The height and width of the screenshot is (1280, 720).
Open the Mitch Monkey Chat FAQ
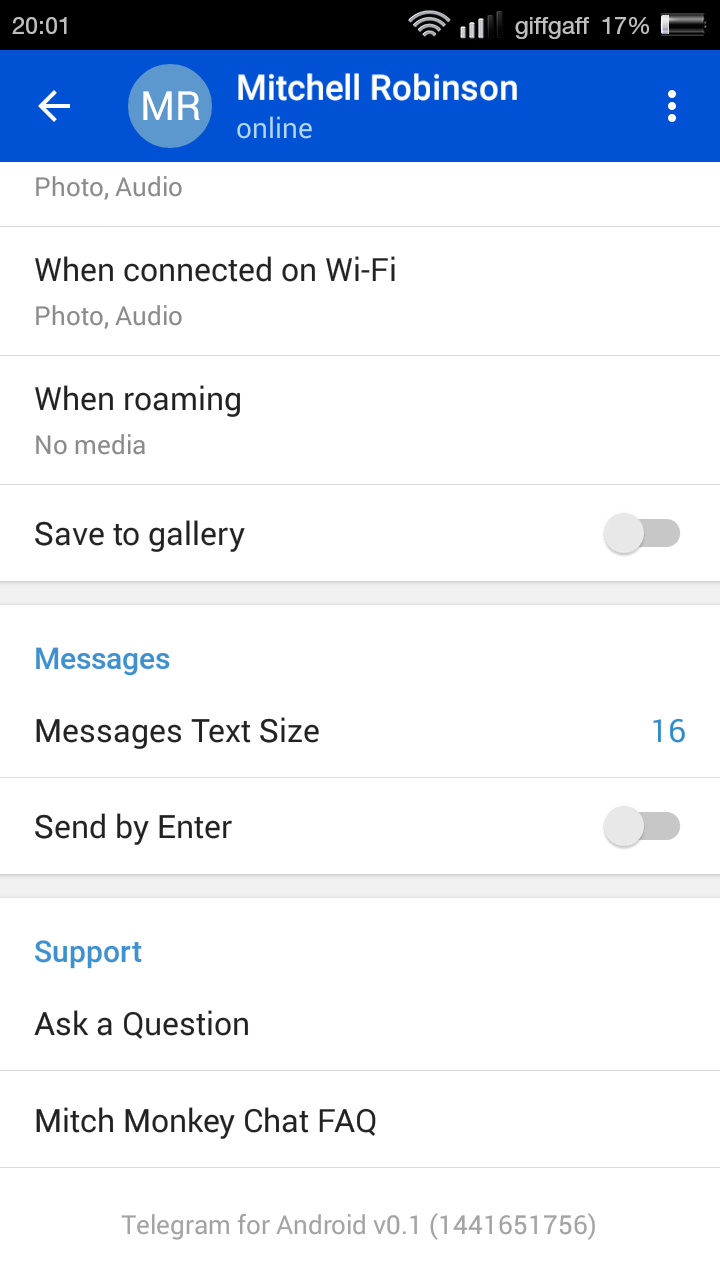(205, 1120)
